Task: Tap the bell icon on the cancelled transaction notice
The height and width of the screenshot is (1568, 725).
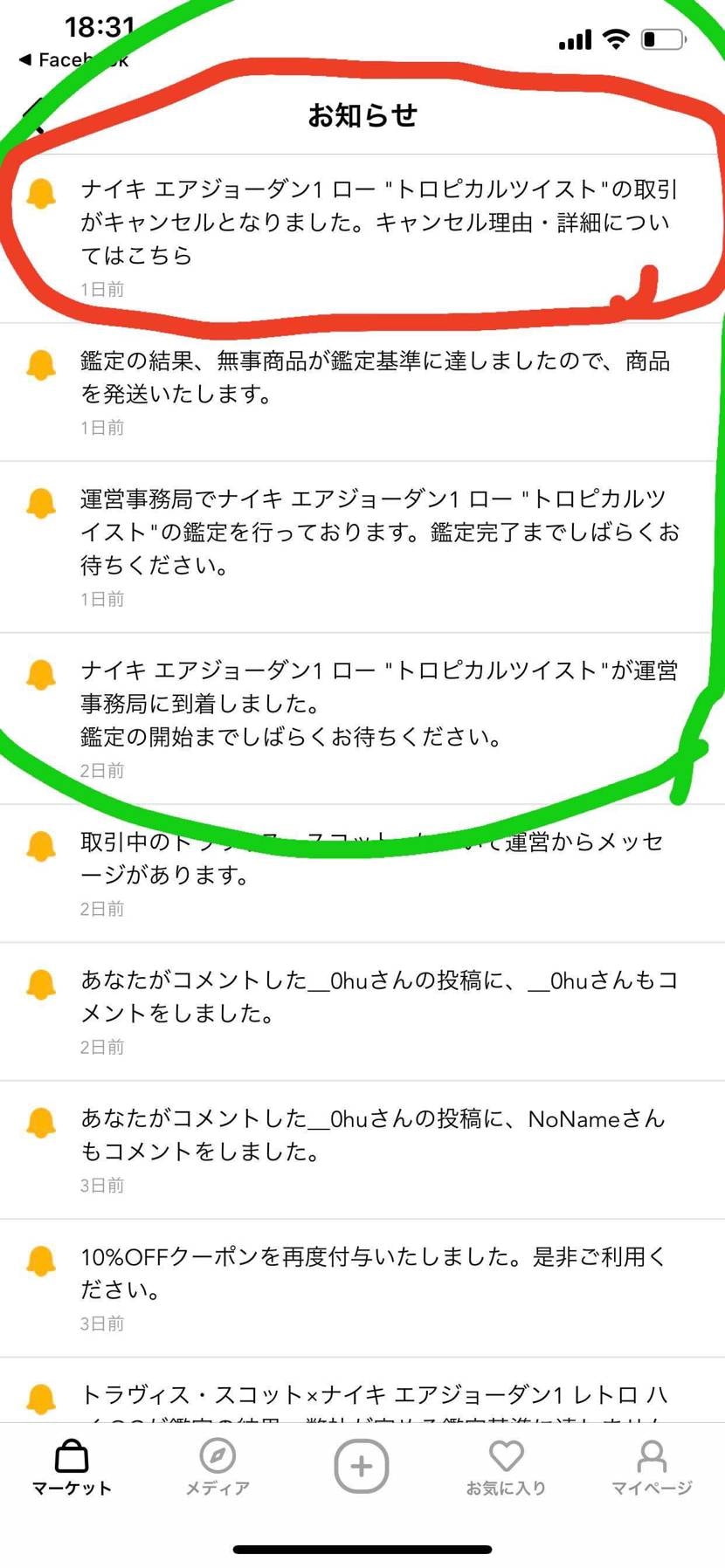Action: [x=40, y=190]
